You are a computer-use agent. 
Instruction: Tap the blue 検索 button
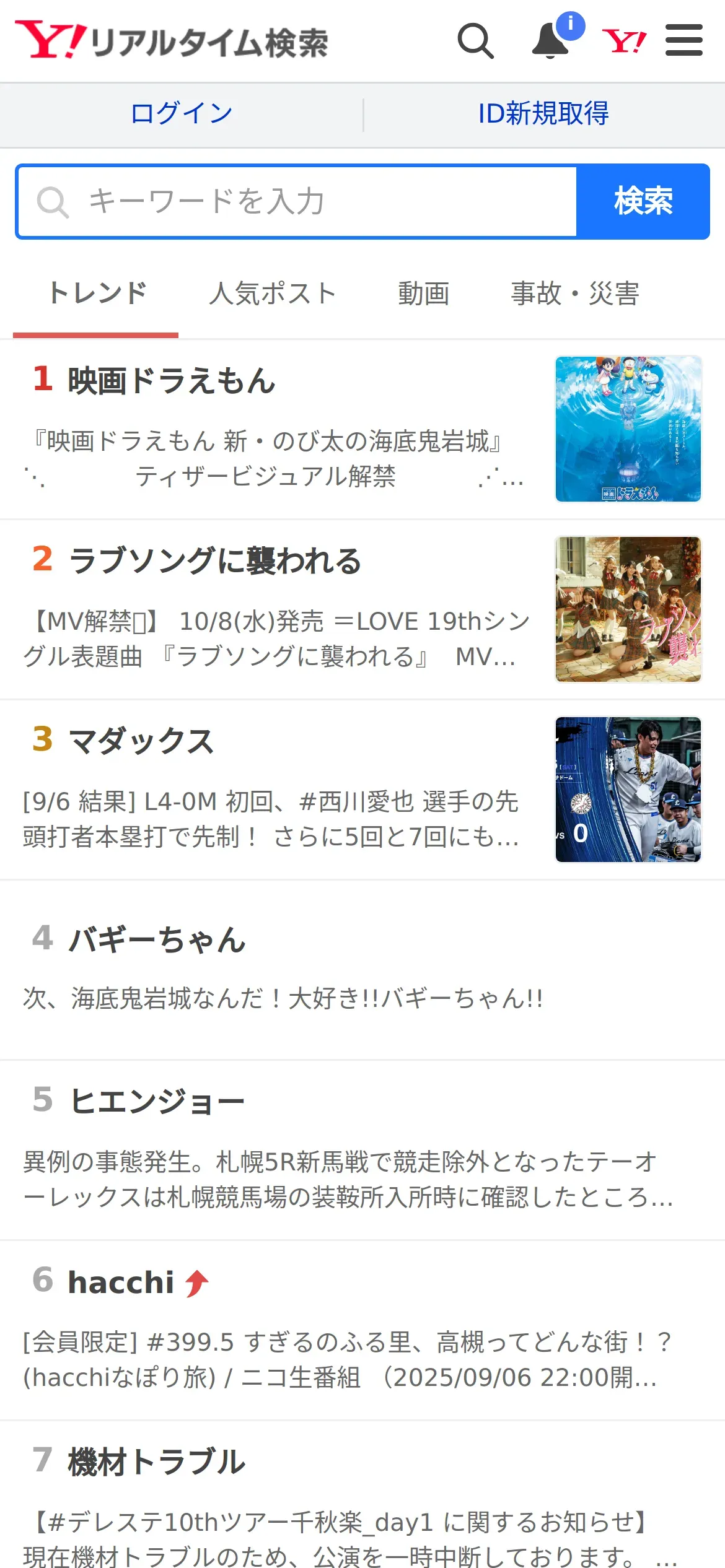pyautogui.click(x=643, y=201)
